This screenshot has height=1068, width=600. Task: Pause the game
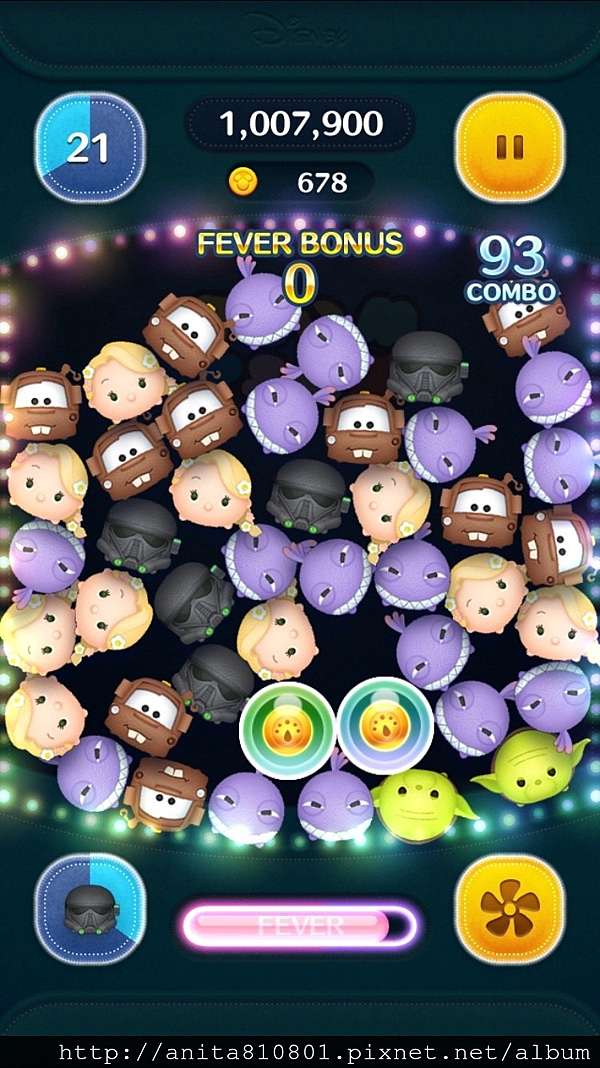pyautogui.click(x=509, y=148)
